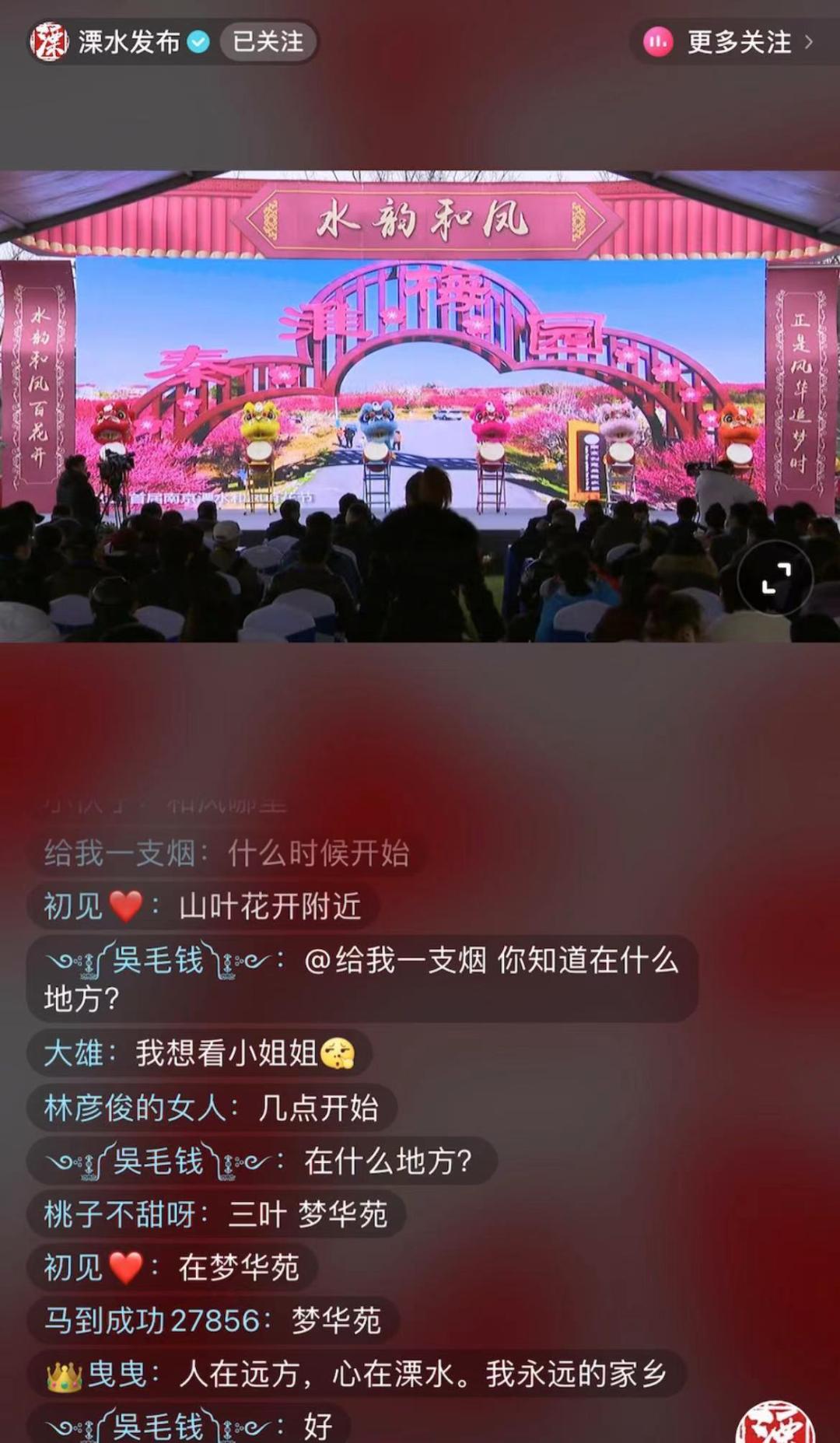
Task: Tap comment from 大雄
Action: click(x=199, y=1053)
